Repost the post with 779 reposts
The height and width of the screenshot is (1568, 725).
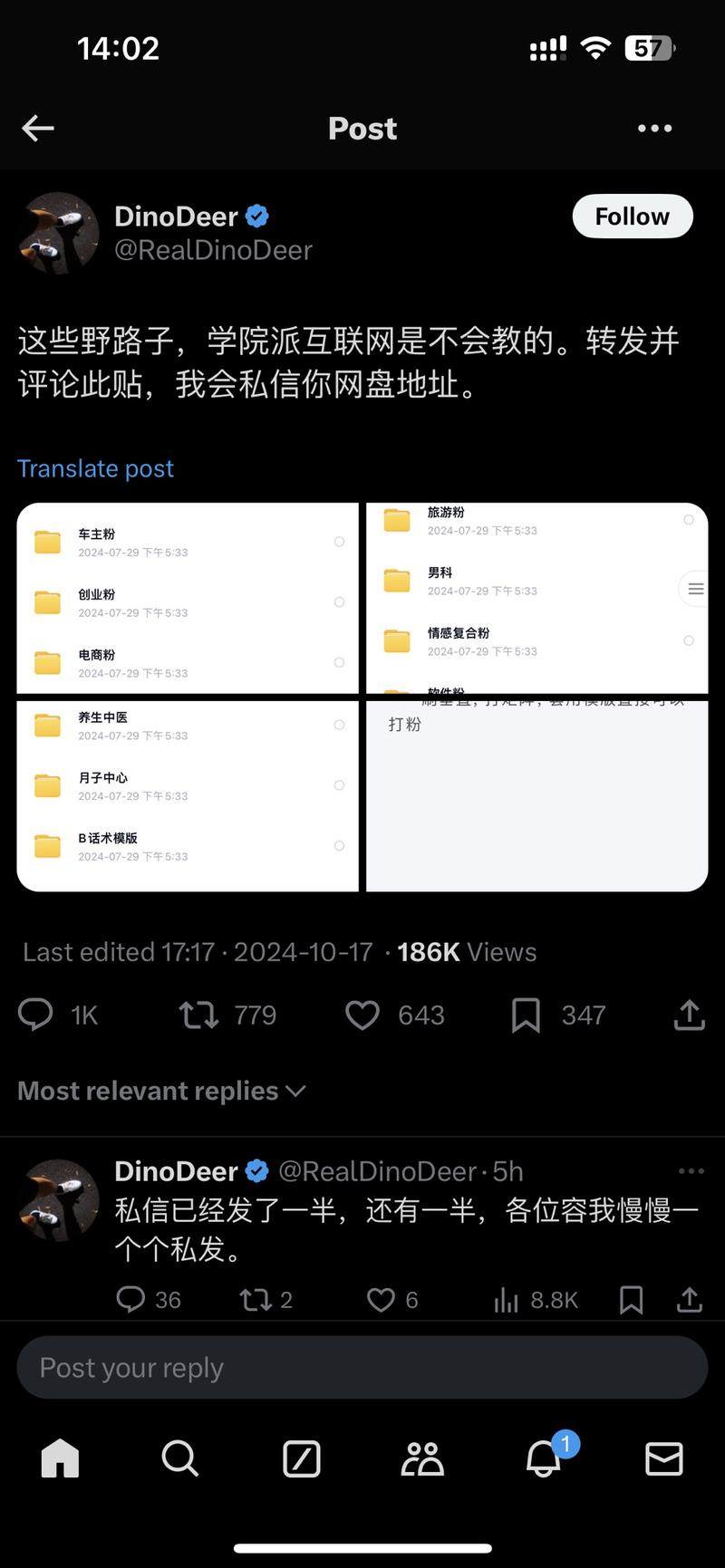(199, 1015)
